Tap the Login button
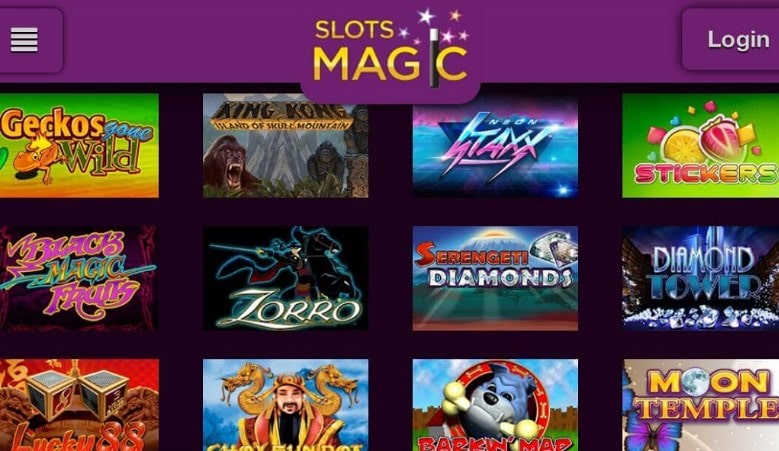The width and height of the screenshot is (779, 451). click(737, 40)
